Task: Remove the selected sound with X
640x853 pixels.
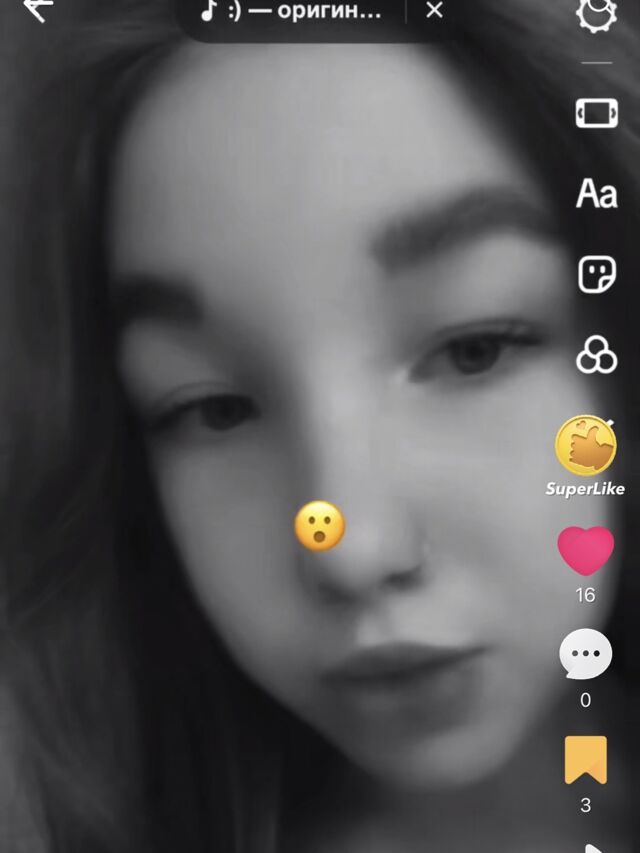Action: pos(434,10)
